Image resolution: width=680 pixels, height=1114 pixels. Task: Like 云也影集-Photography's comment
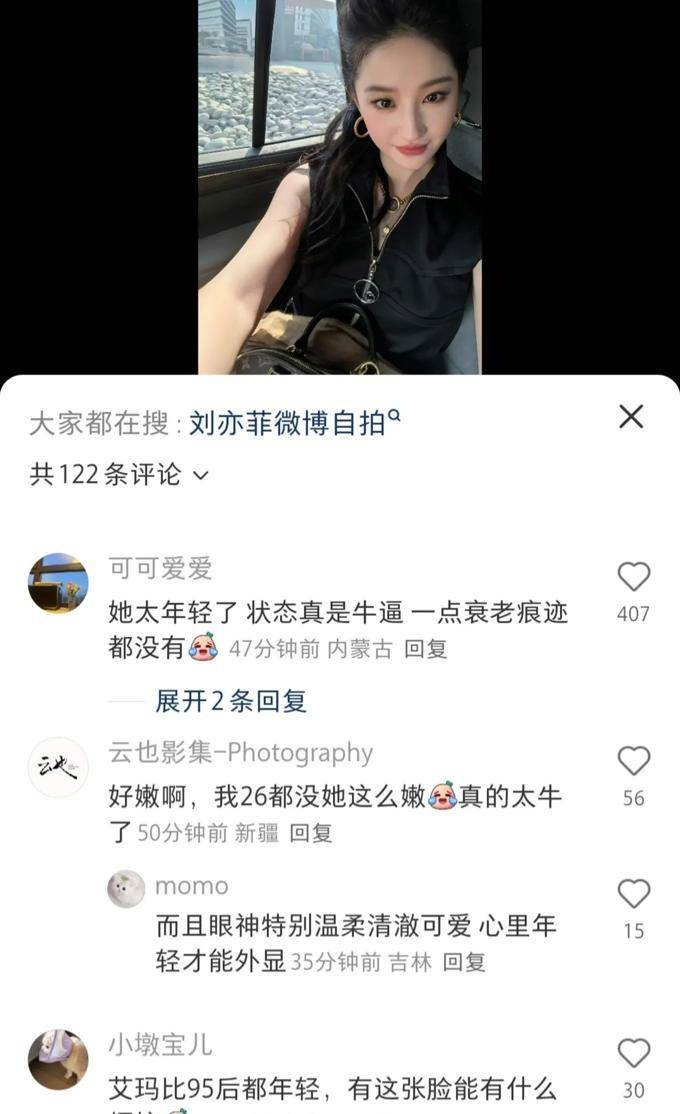pyautogui.click(x=633, y=762)
